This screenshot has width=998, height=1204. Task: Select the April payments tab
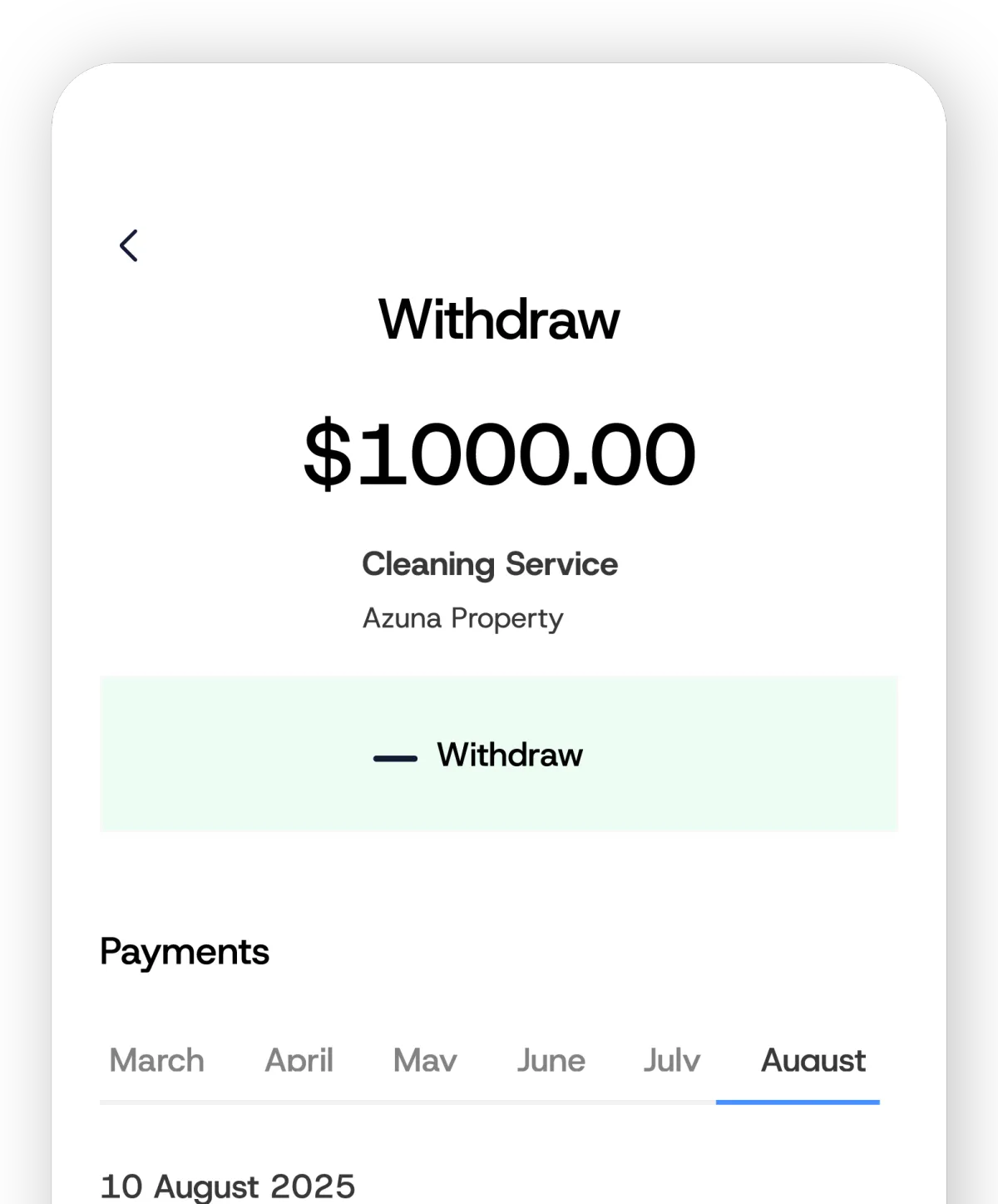(x=299, y=1061)
